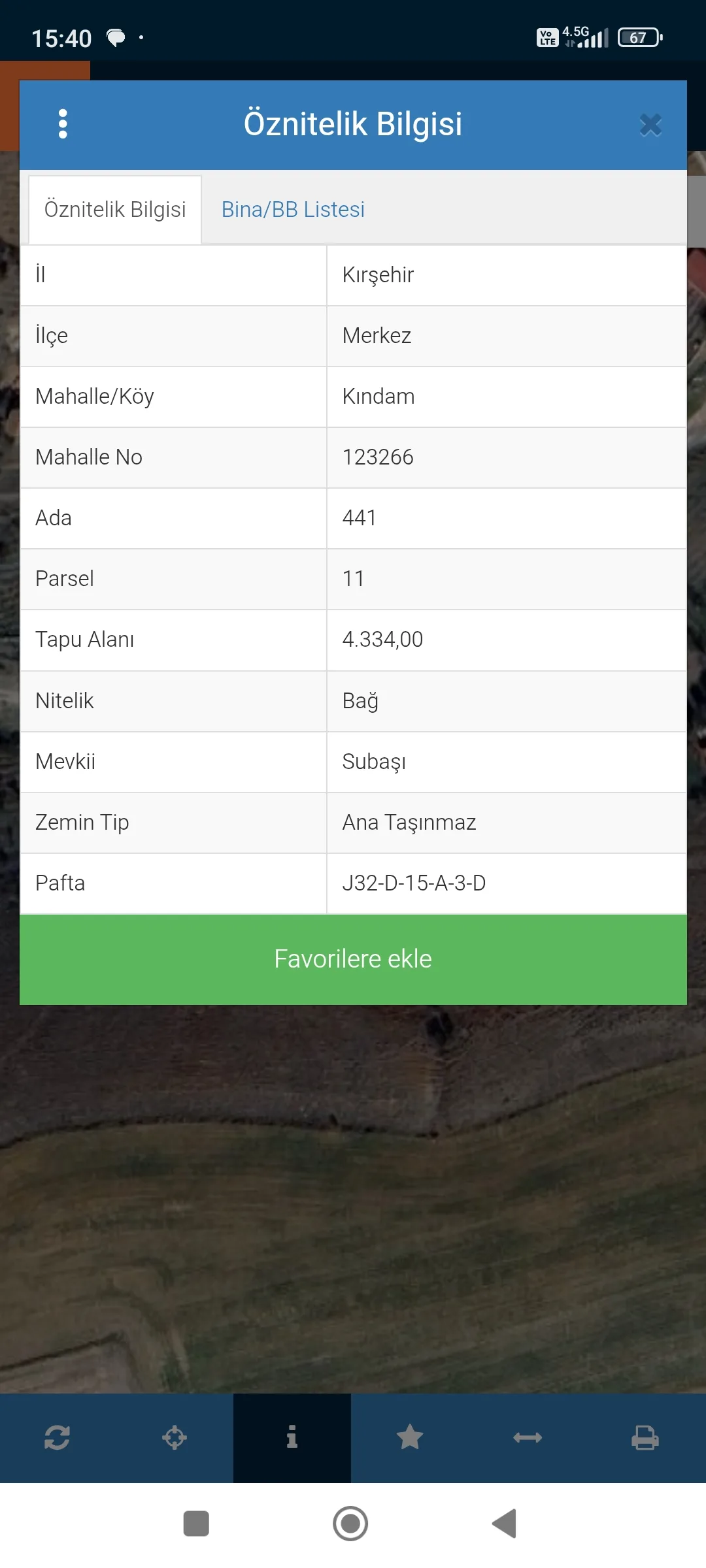Tap the refresh icon in bottom toolbar
Image resolution: width=706 pixels, height=1568 pixels.
point(58,1437)
